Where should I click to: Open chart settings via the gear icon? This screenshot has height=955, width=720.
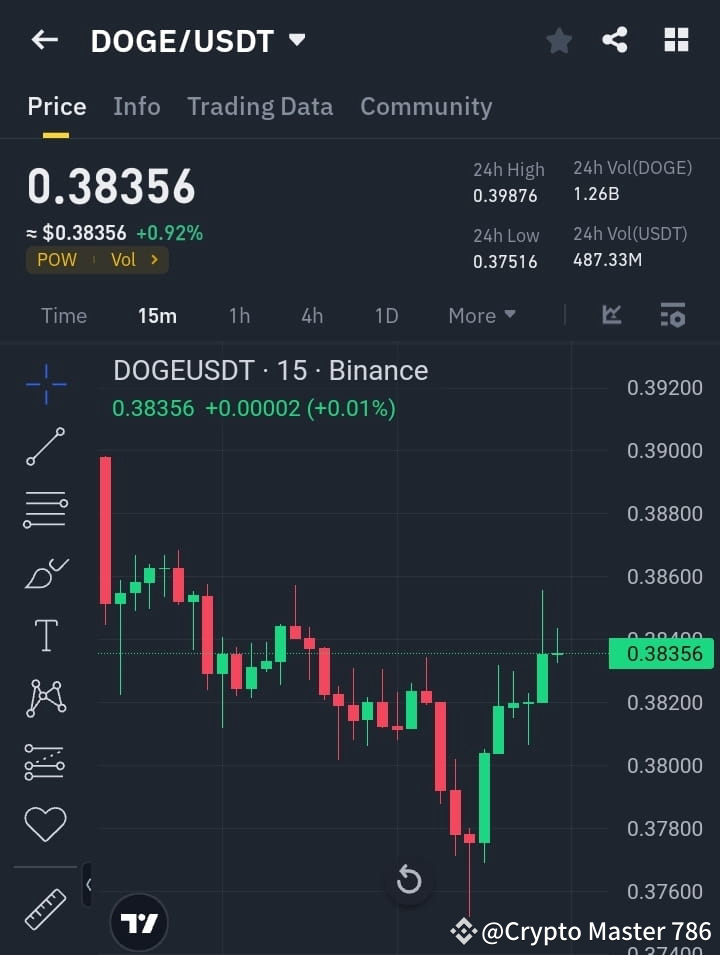(x=673, y=315)
